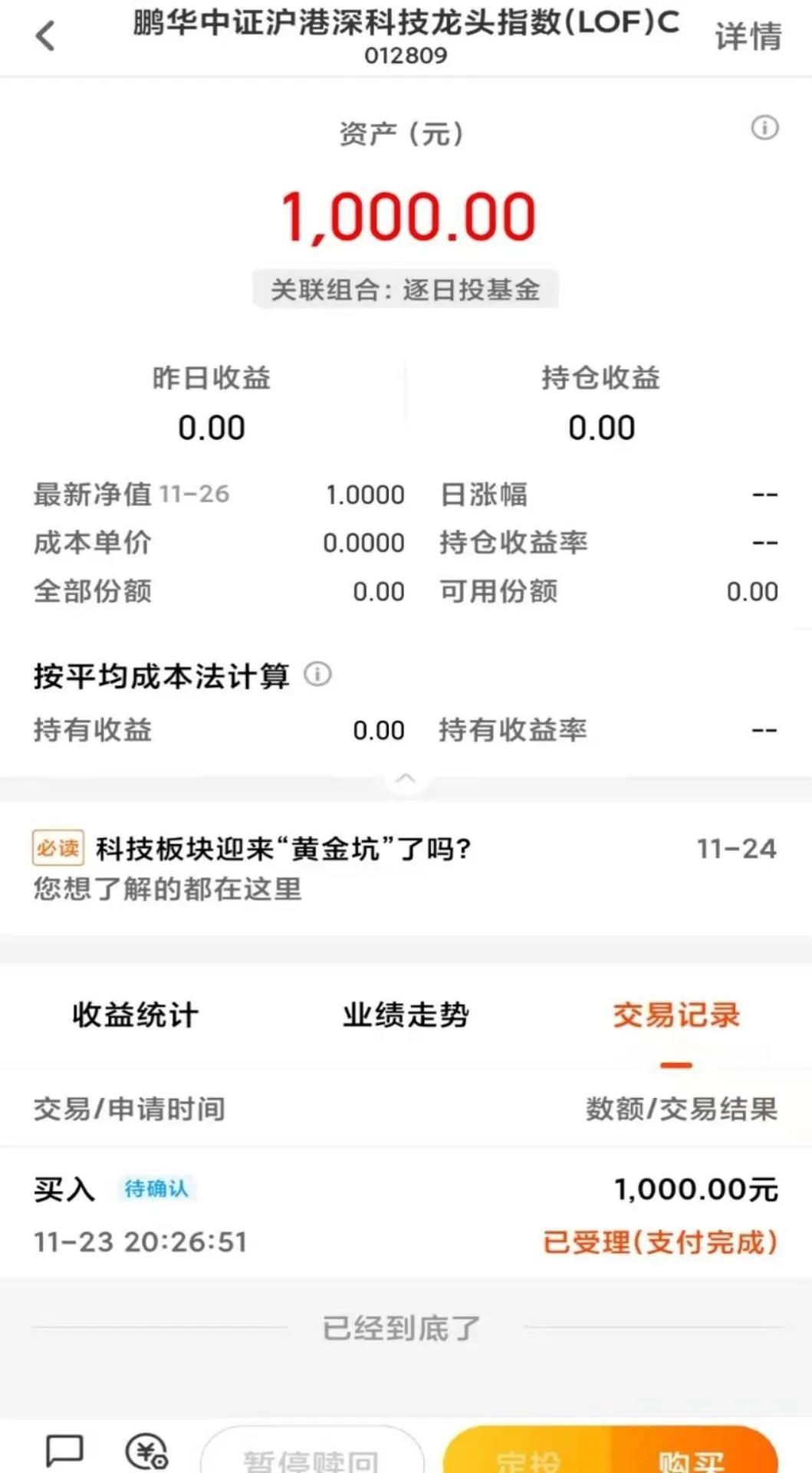This screenshot has width=812, height=1473.
Task: Tap the 必读 badge before the article title
Action: [x=58, y=849]
